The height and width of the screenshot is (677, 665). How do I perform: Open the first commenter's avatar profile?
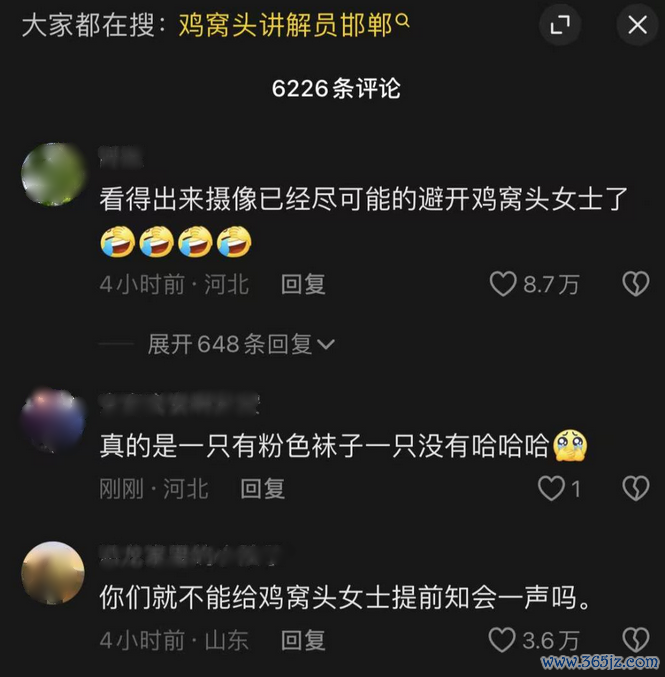(53, 174)
